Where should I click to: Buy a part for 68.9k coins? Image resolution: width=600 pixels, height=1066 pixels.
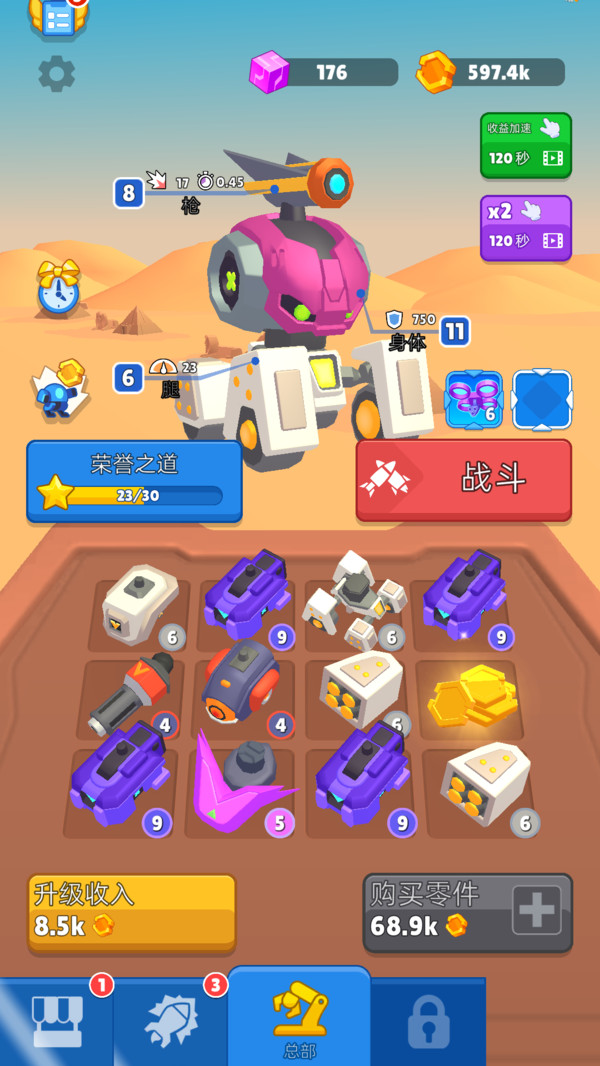click(x=467, y=913)
